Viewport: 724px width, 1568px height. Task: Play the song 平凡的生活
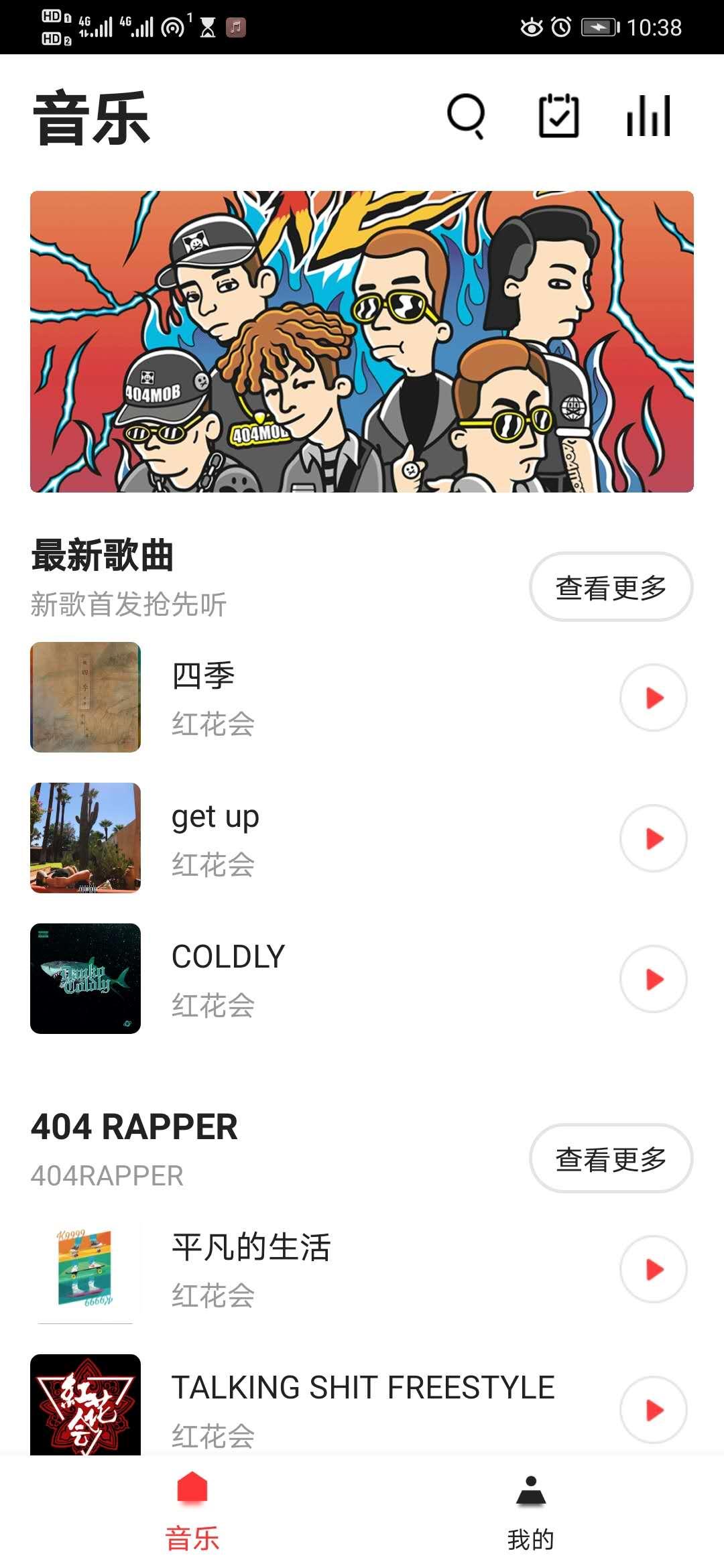pos(654,1269)
